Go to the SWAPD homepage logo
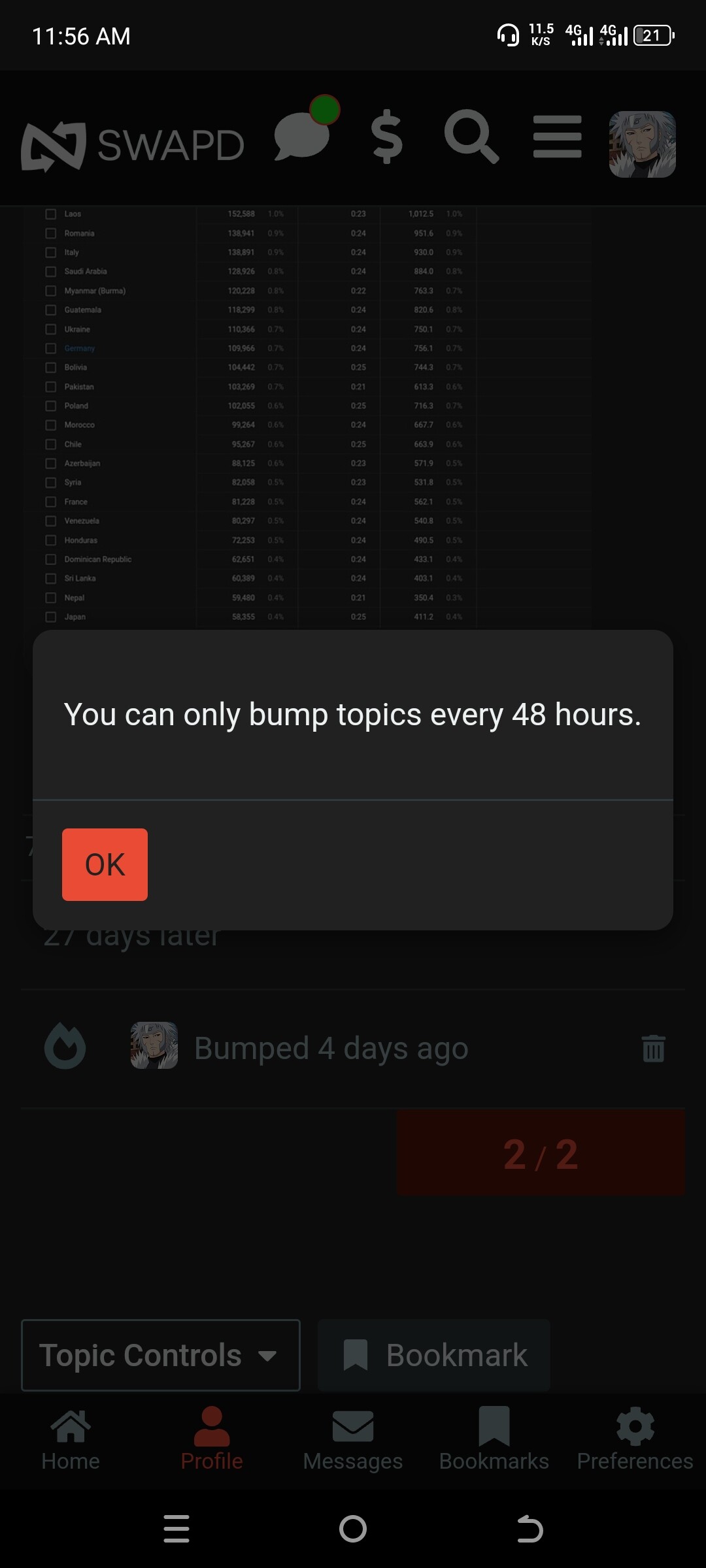The height and width of the screenshot is (1568, 706). tap(133, 145)
